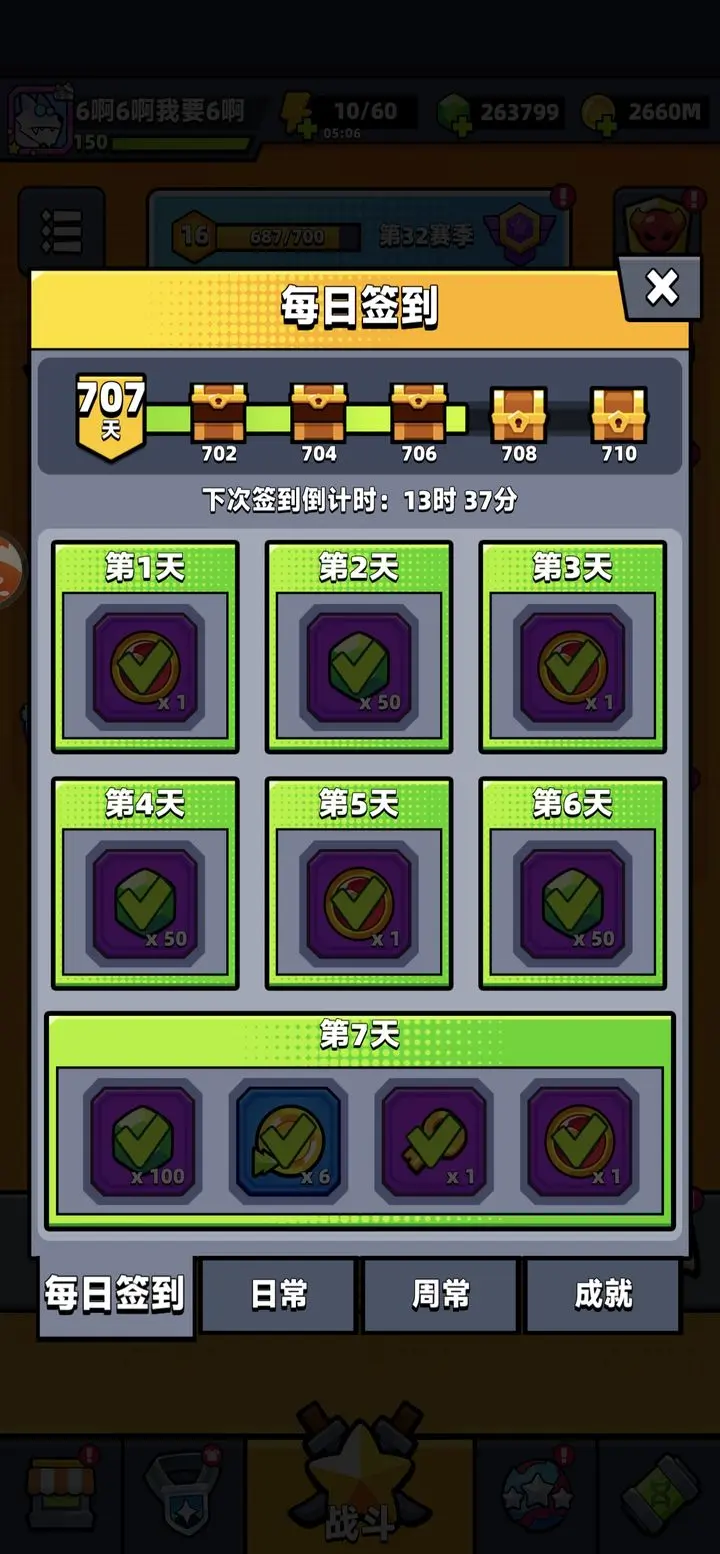Tap the 710-day treasure chest
Screen dimensions: 720x1554
click(x=618, y=413)
